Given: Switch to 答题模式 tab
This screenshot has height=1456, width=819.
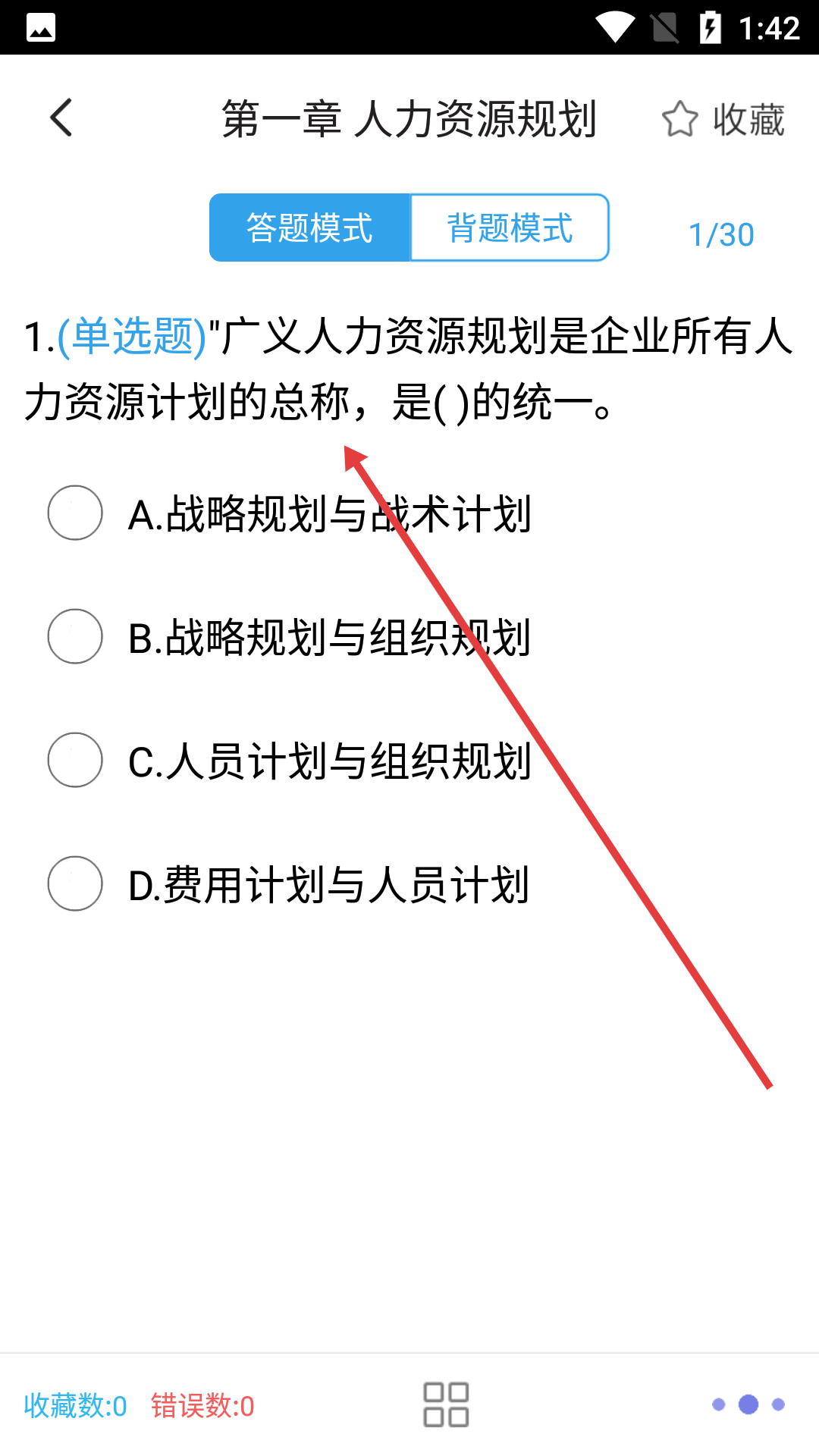Looking at the screenshot, I should coord(309,227).
